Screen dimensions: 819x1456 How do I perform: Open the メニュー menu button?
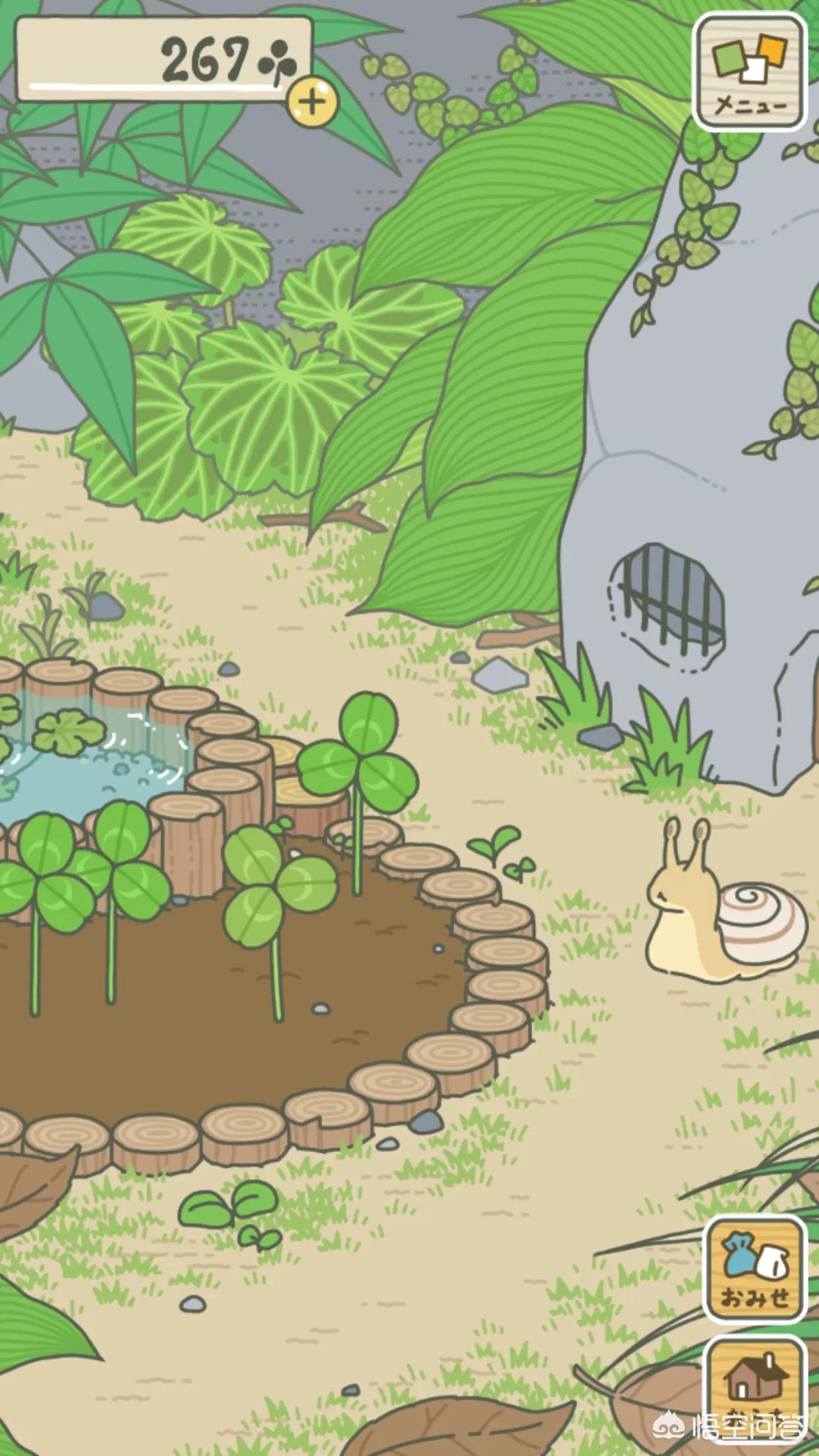click(750, 71)
